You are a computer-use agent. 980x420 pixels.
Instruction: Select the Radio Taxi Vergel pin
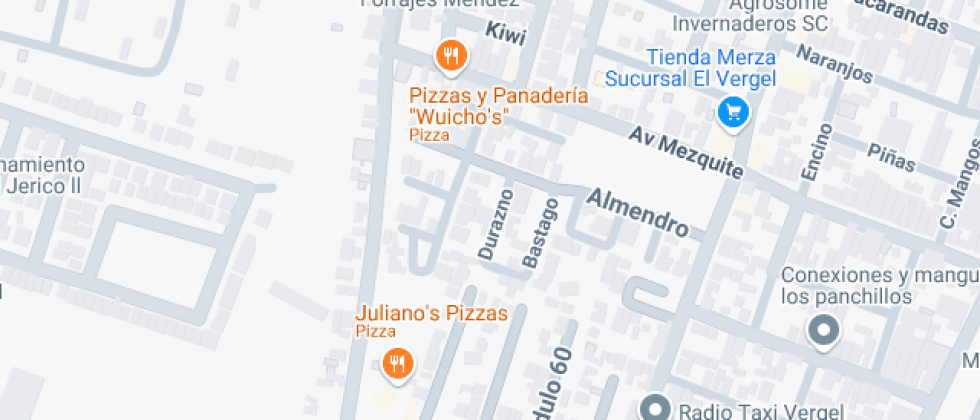click(x=656, y=408)
